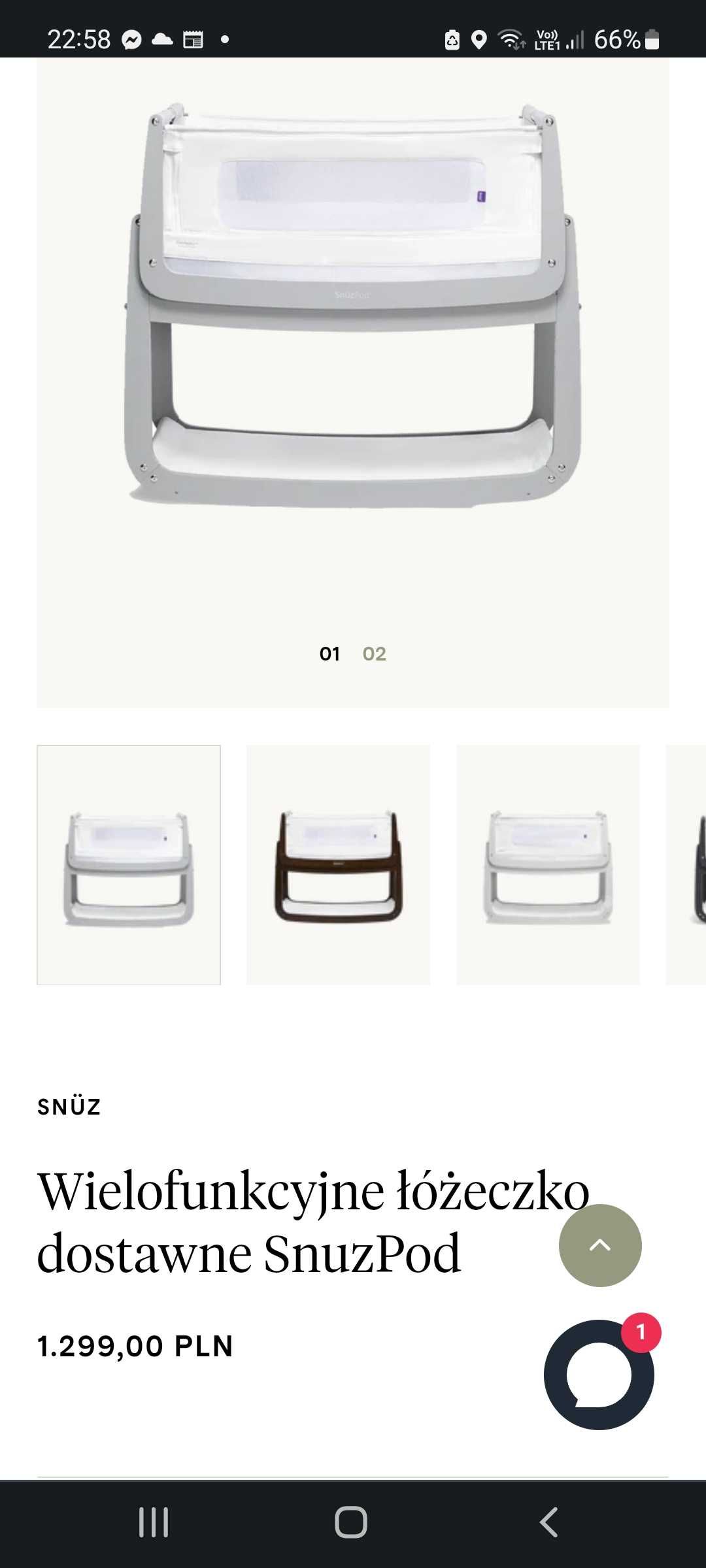
Task: Tap the scroll-to-top arrow button
Action: [599, 1245]
